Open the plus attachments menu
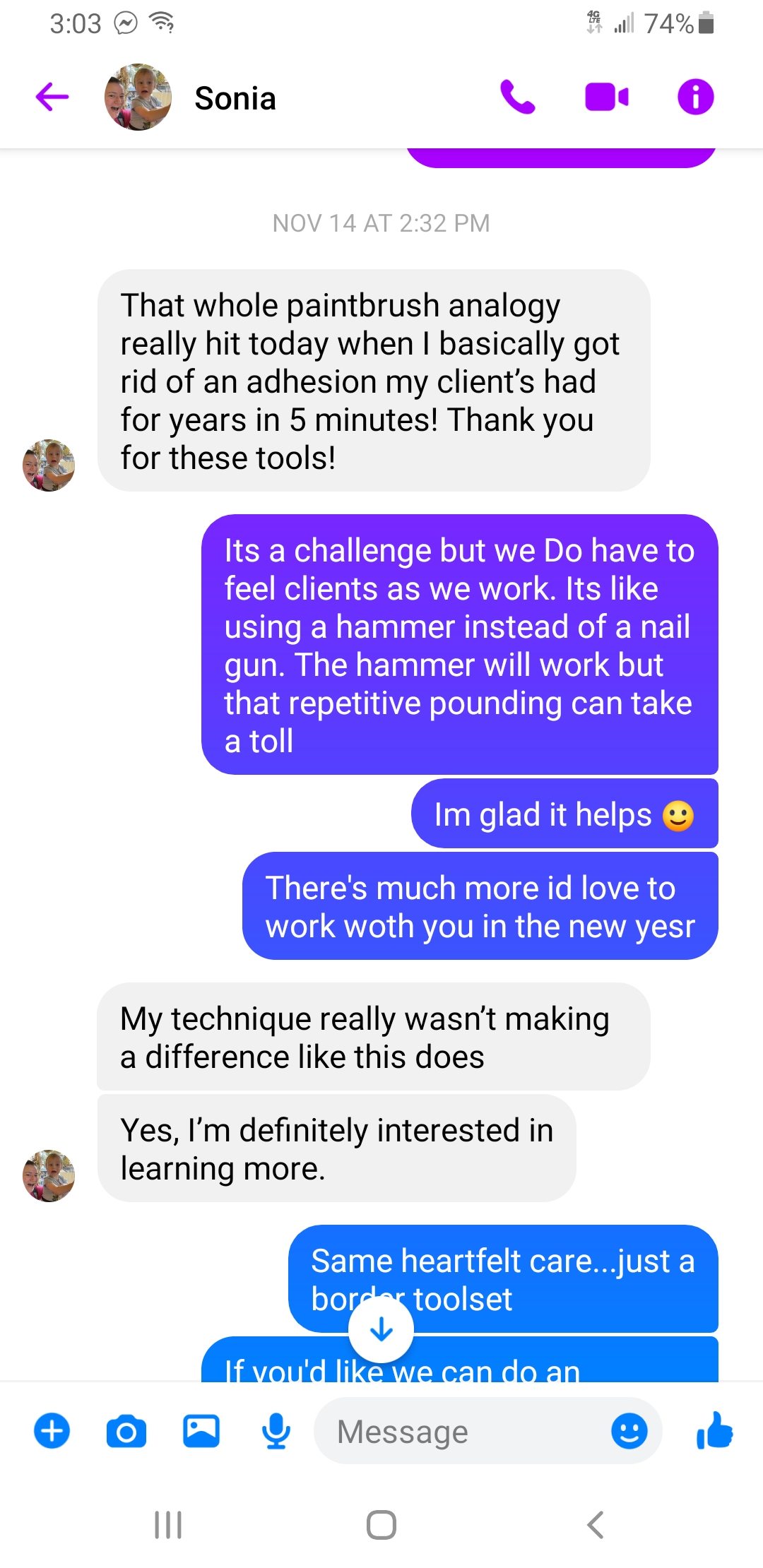 click(x=52, y=1431)
